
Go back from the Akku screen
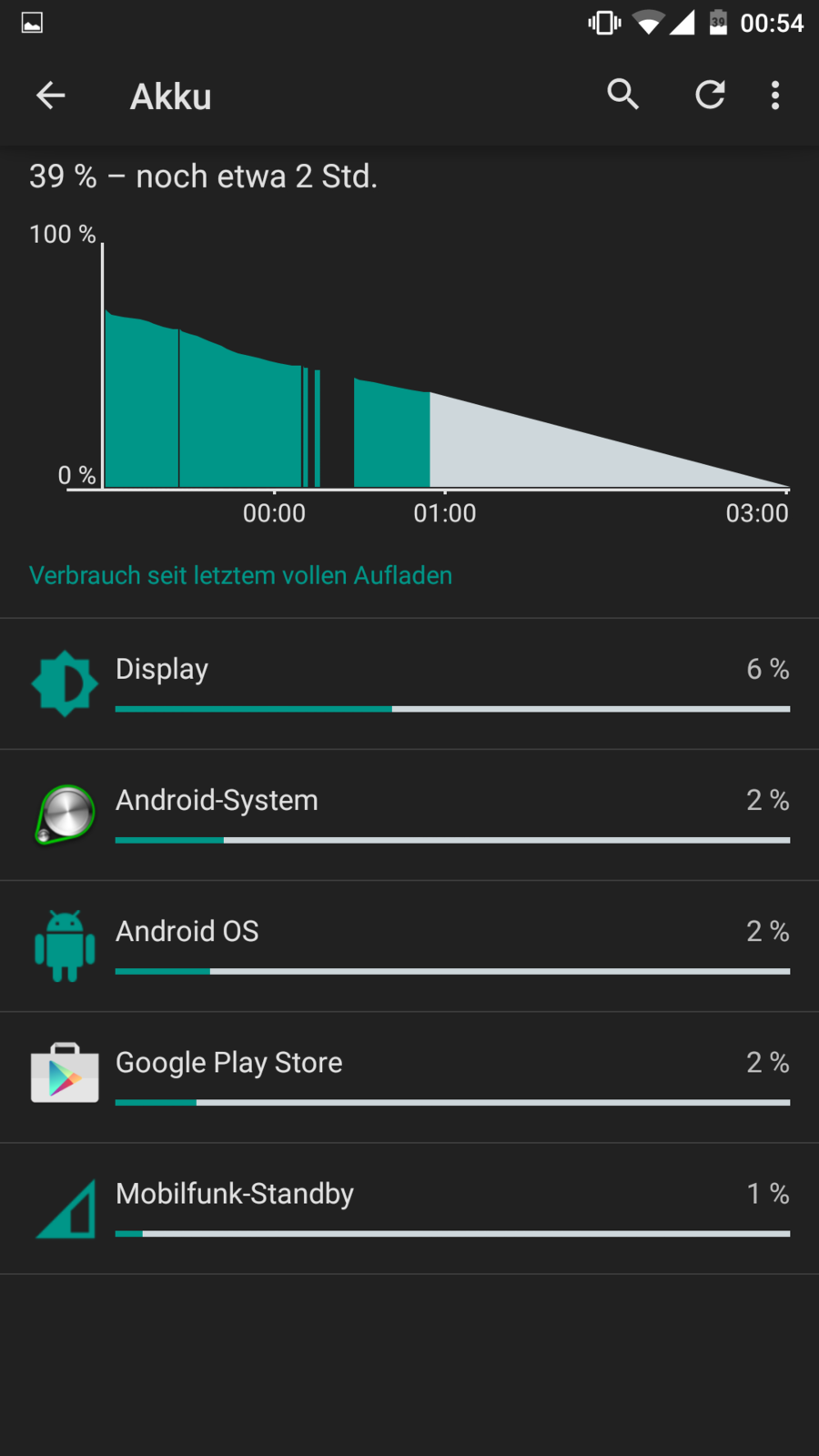coord(51,96)
